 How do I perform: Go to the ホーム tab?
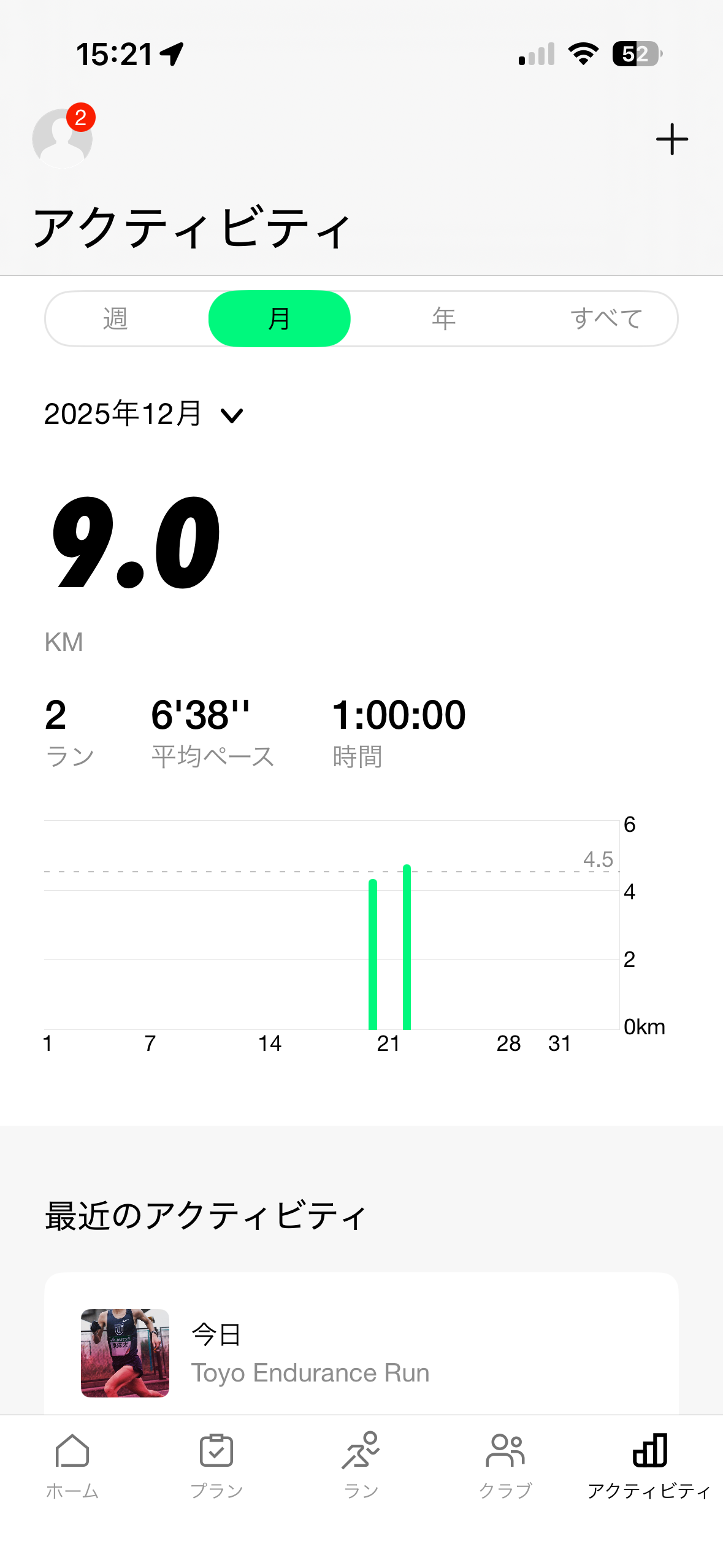(x=72, y=1465)
